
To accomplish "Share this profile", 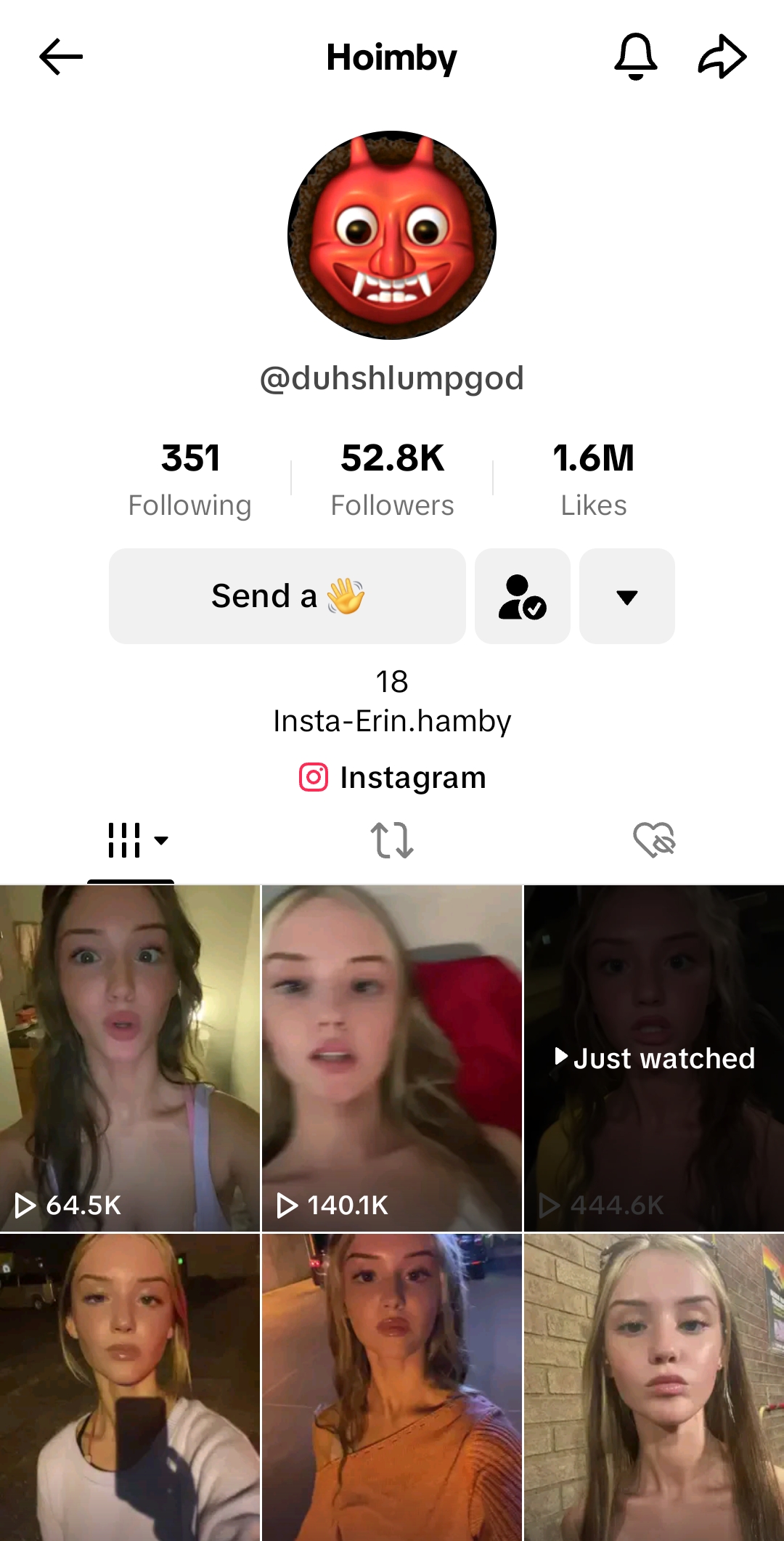I will pyautogui.click(x=722, y=57).
